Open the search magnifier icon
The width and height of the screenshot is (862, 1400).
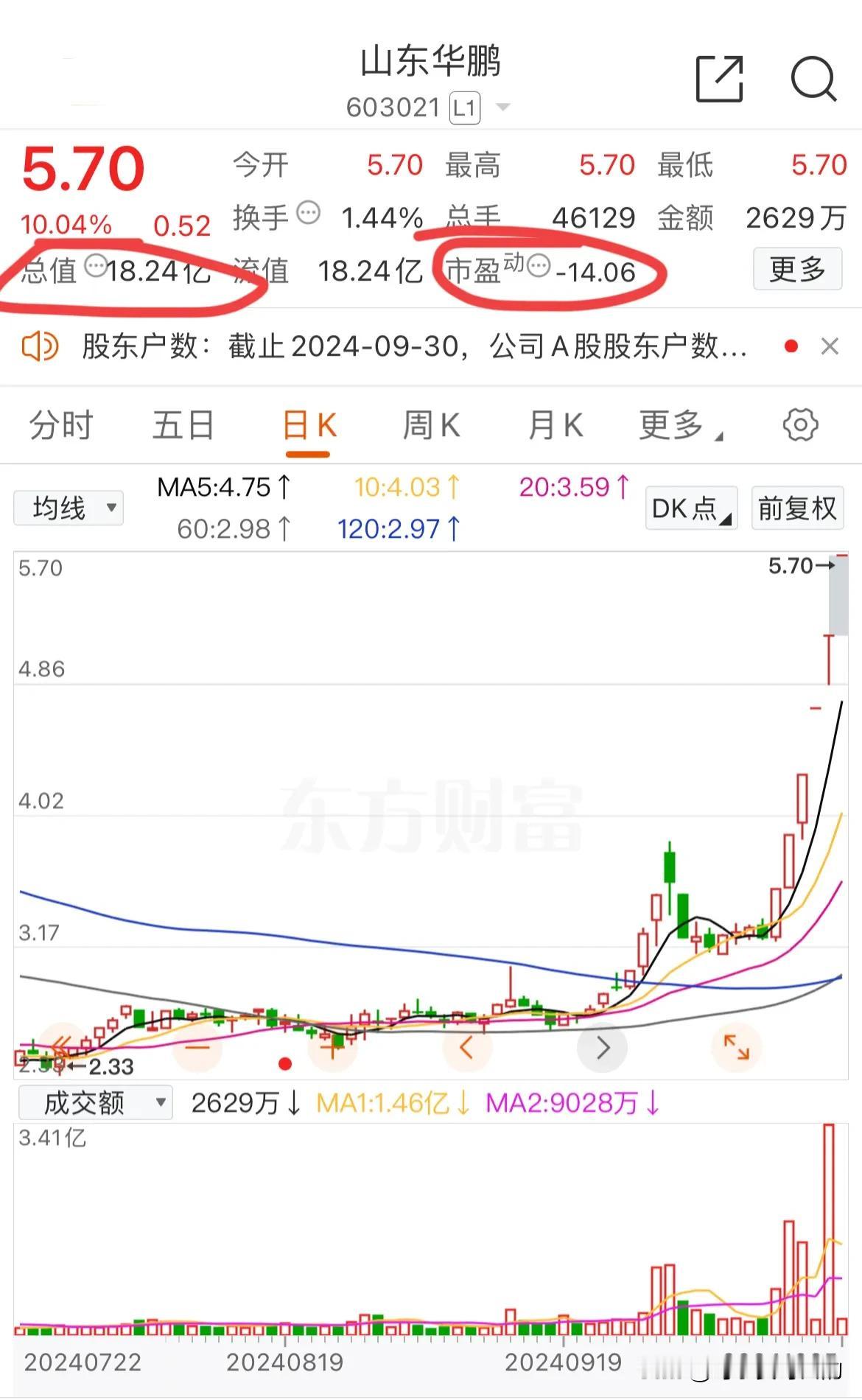813,78
